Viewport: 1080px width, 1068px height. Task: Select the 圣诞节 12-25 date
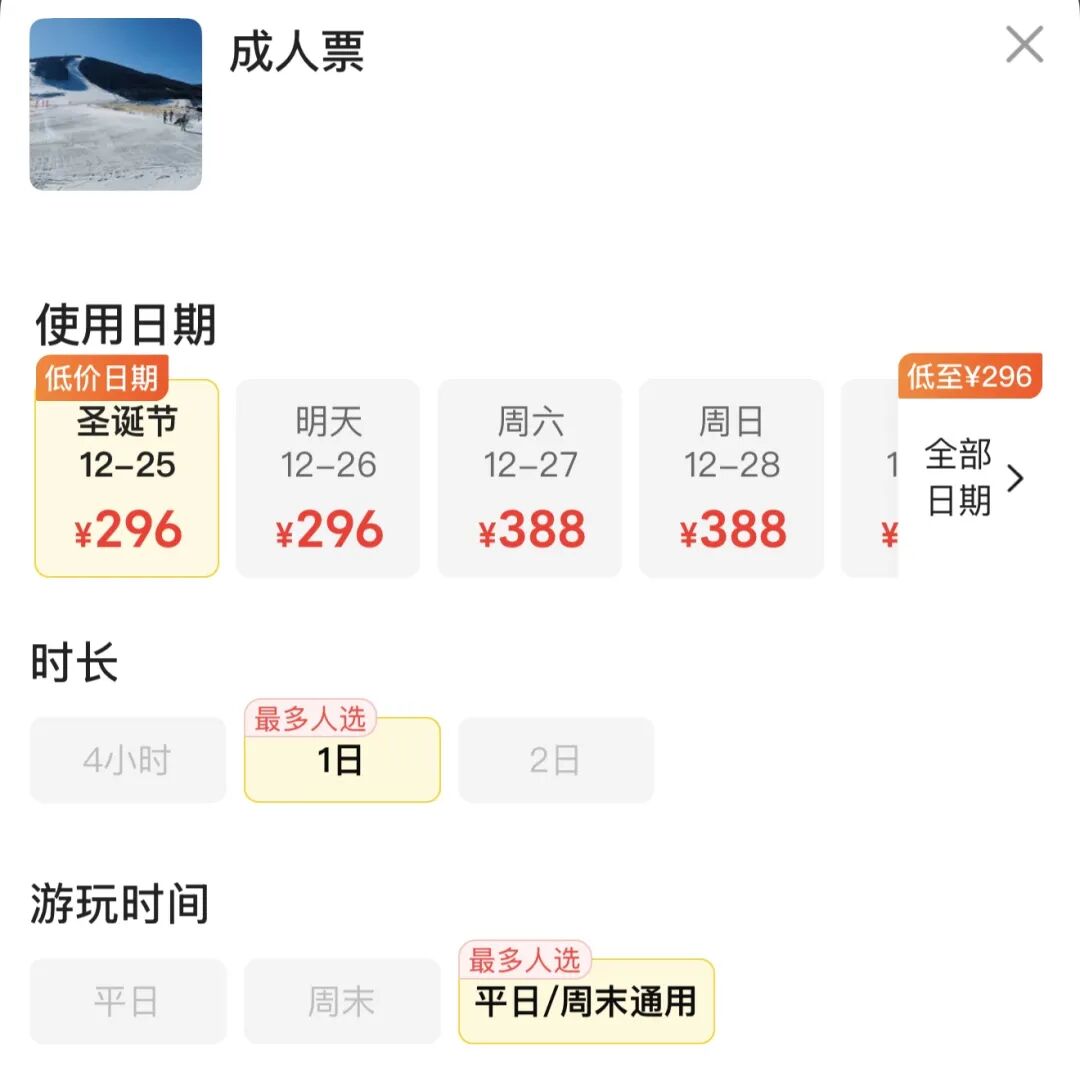coord(127,478)
